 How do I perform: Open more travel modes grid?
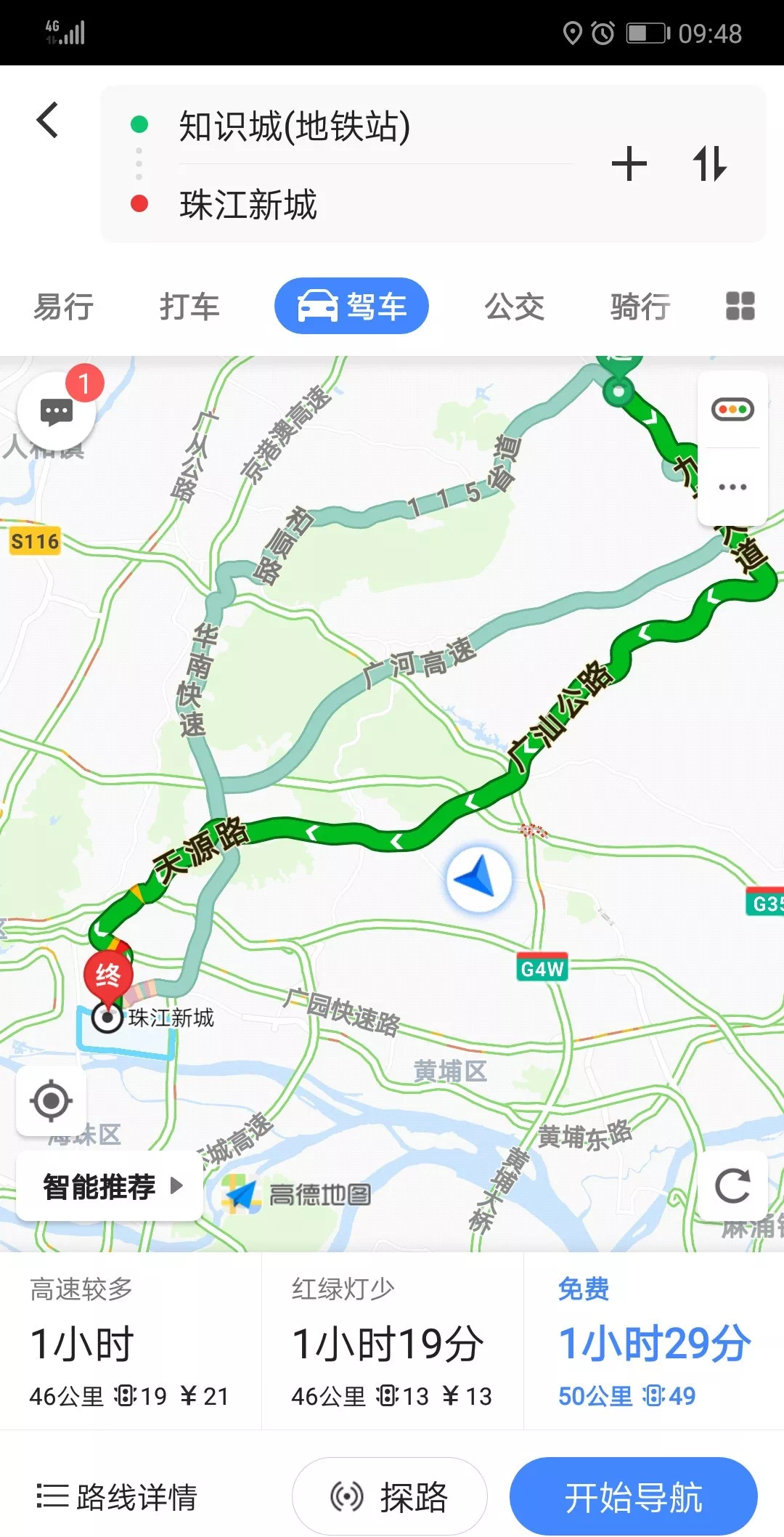pyautogui.click(x=740, y=306)
